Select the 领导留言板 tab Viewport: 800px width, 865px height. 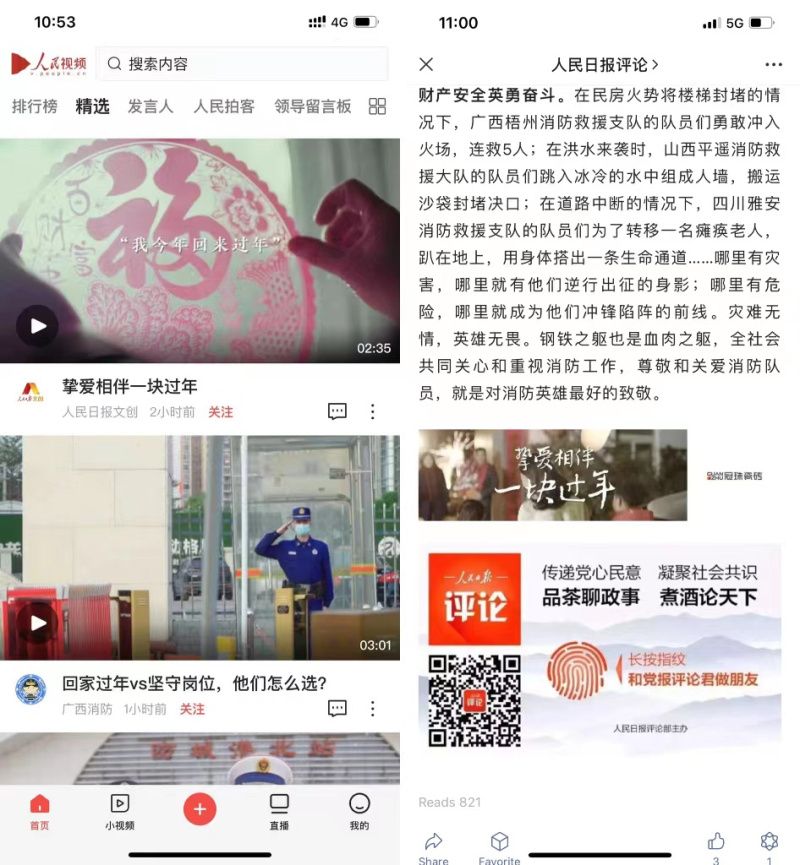(313, 106)
